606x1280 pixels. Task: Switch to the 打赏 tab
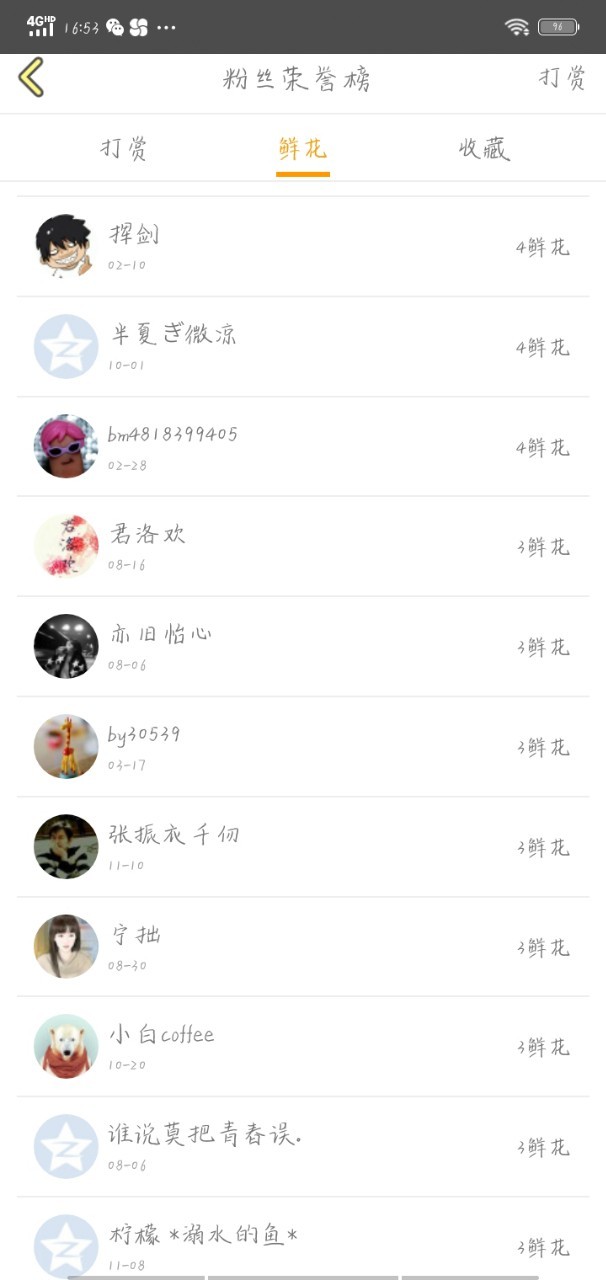125,149
